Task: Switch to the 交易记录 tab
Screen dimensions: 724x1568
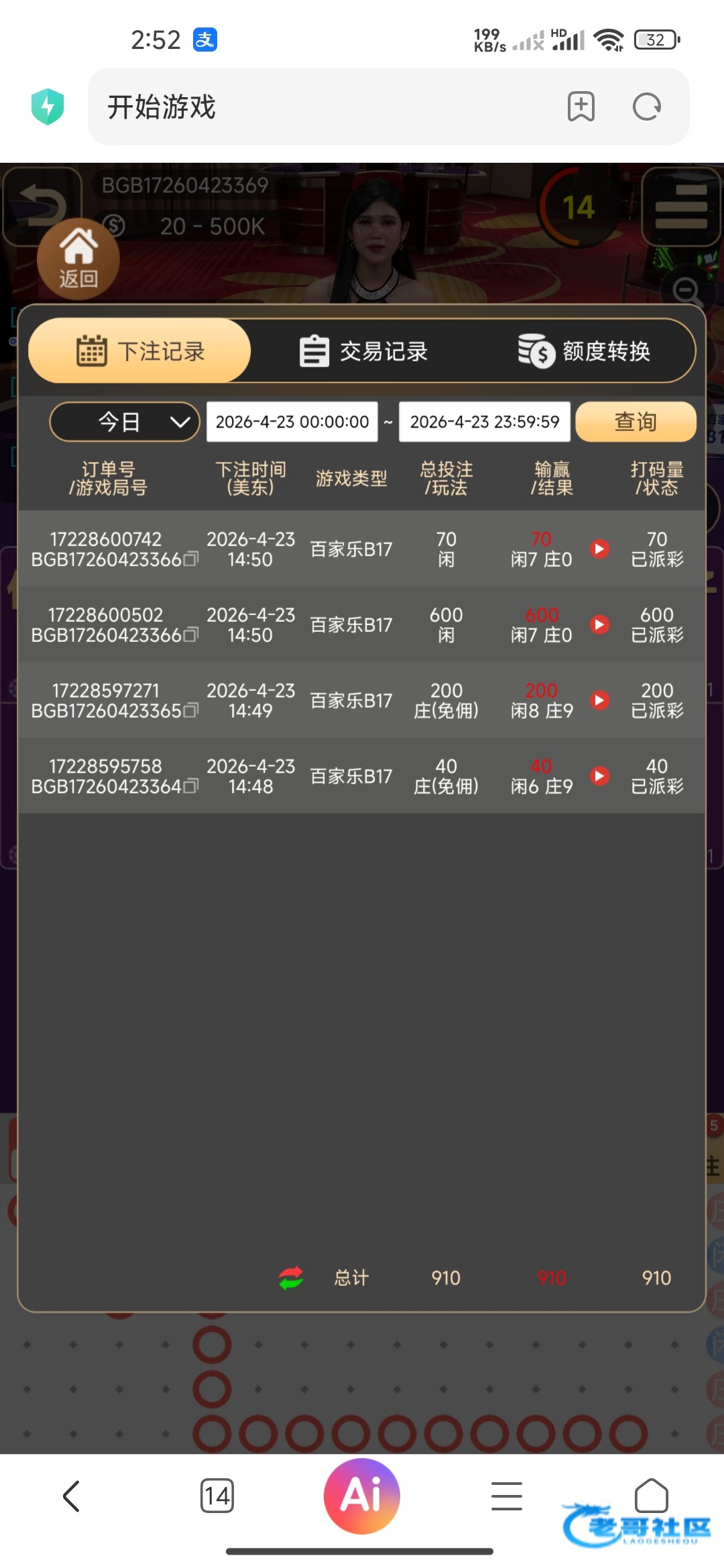Action: 363,351
